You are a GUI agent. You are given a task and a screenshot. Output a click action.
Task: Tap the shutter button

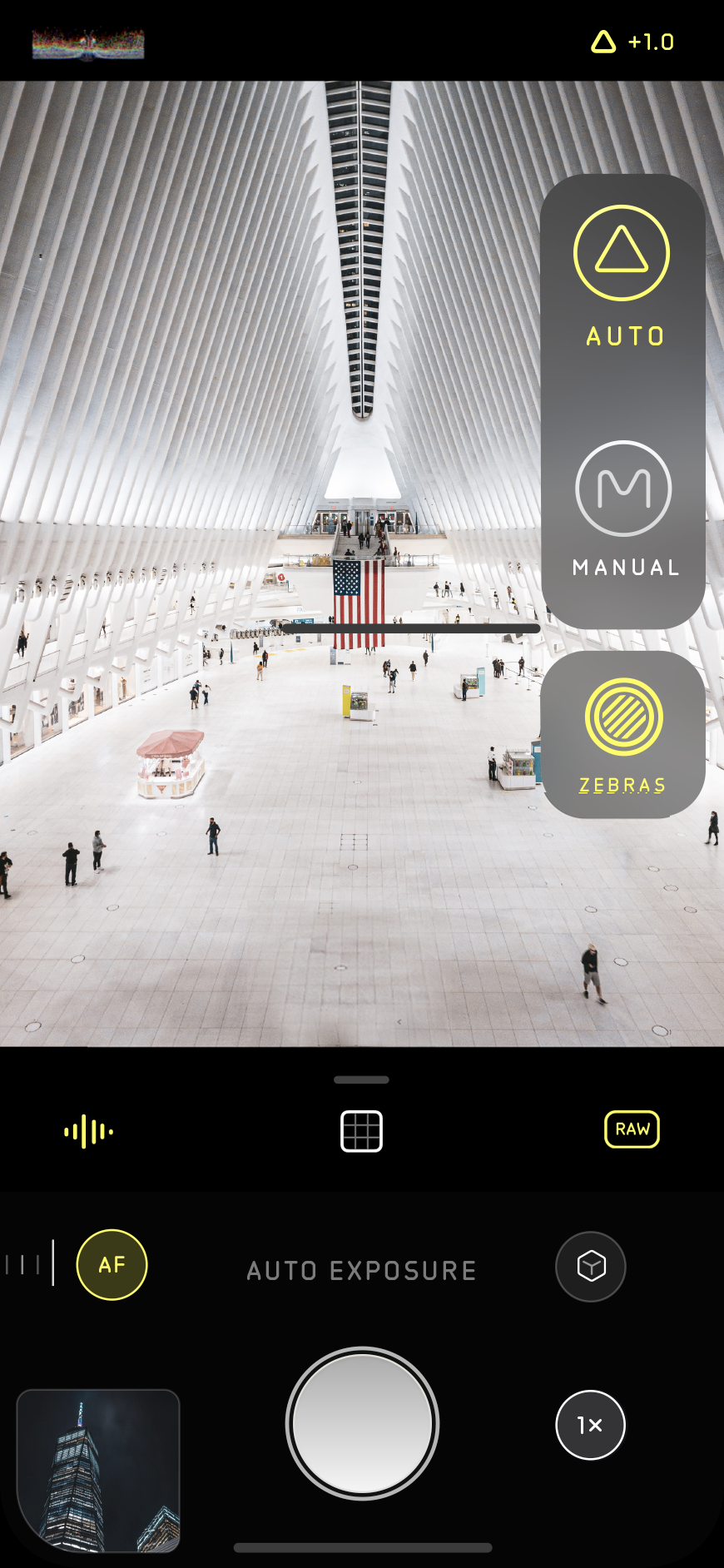(362, 1423)
